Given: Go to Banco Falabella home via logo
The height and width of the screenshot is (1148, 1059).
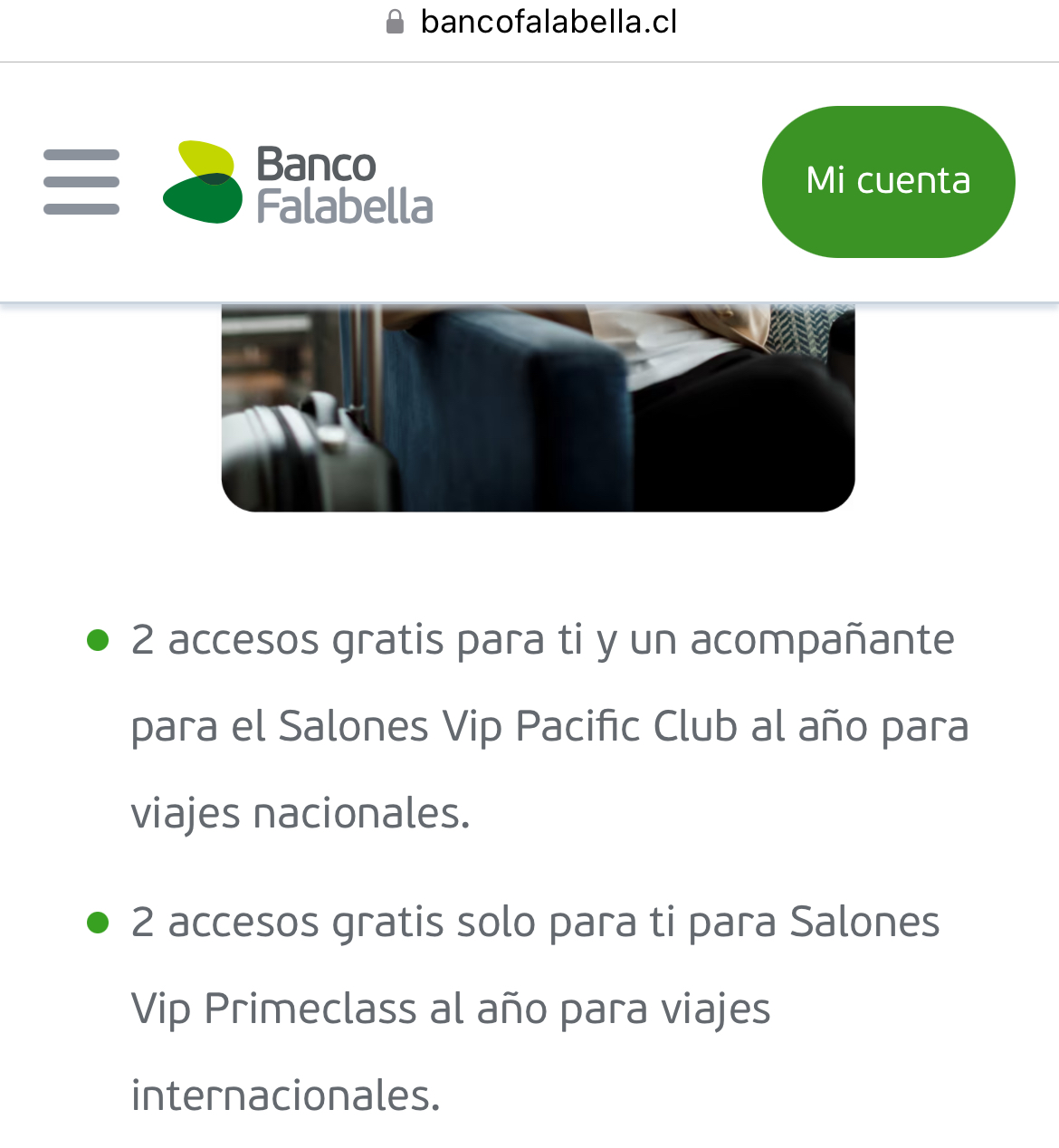Looking at the screenshot, I should pyautogui.click(x=298, y=182).
